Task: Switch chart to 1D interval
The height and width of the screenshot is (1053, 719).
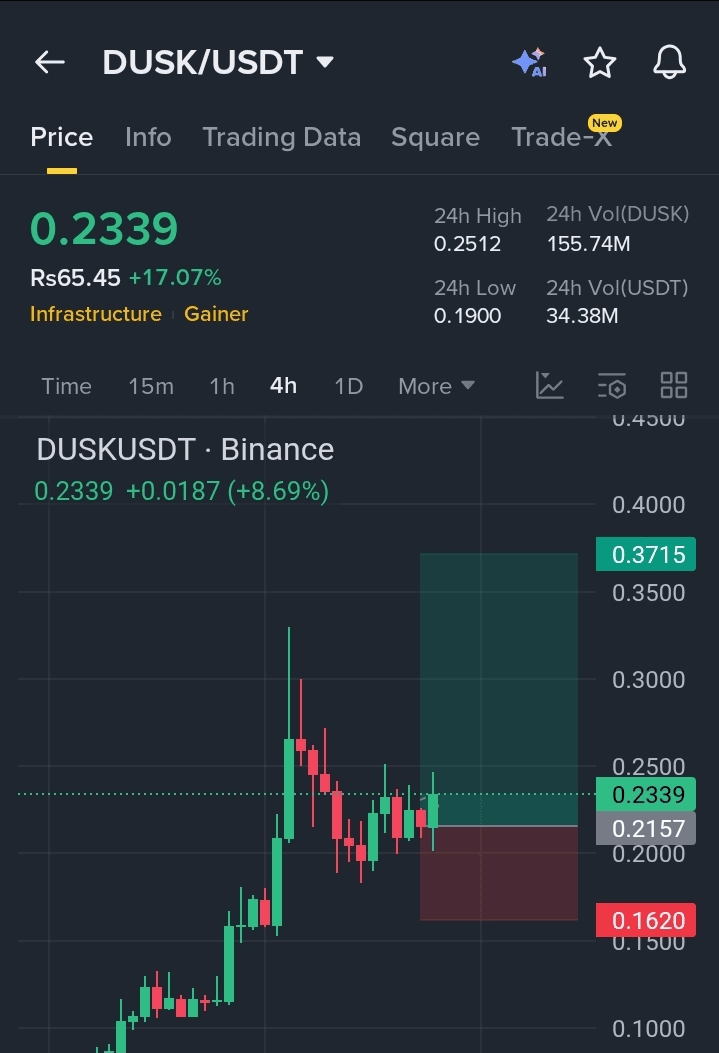Action: pos(348,386)
